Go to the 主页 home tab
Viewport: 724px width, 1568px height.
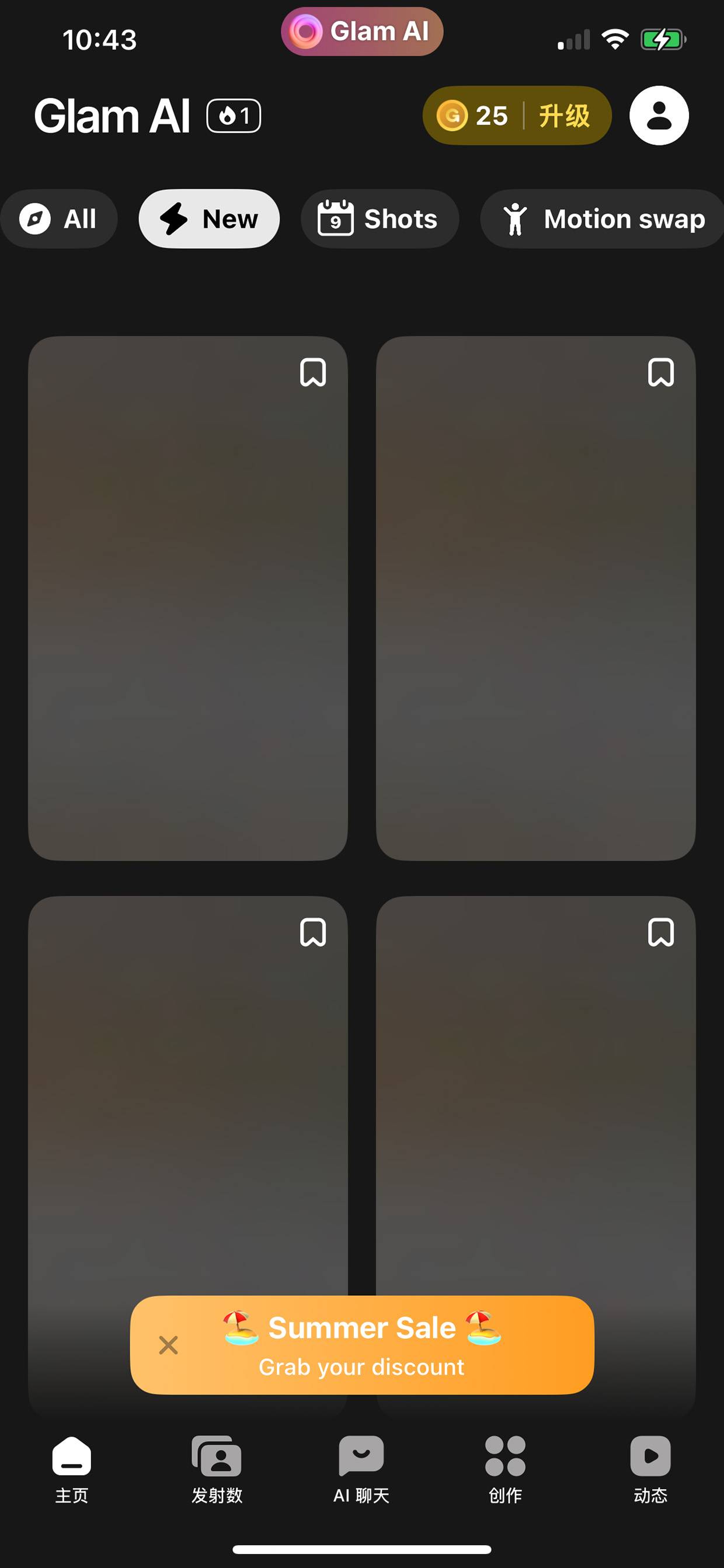(72, 1469)
